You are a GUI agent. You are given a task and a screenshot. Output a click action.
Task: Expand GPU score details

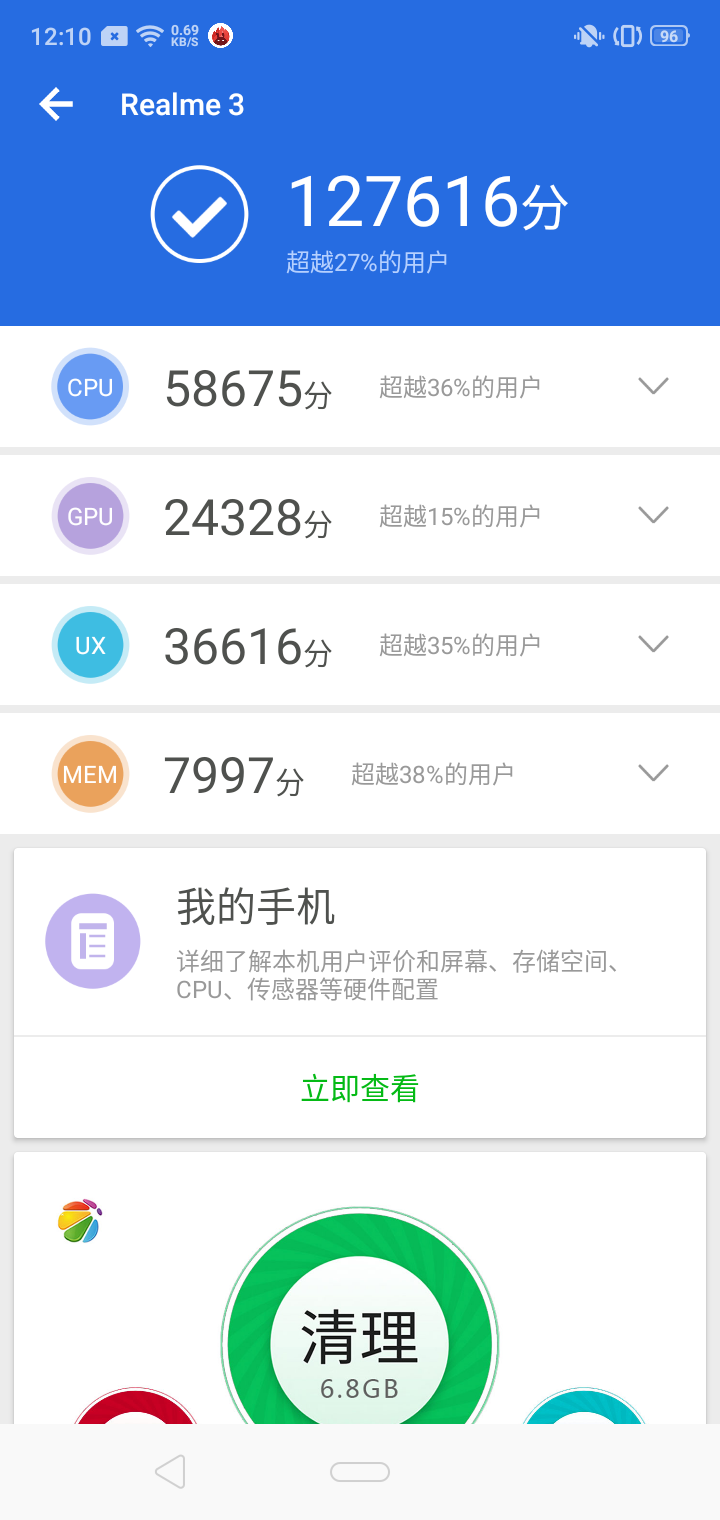652,514
